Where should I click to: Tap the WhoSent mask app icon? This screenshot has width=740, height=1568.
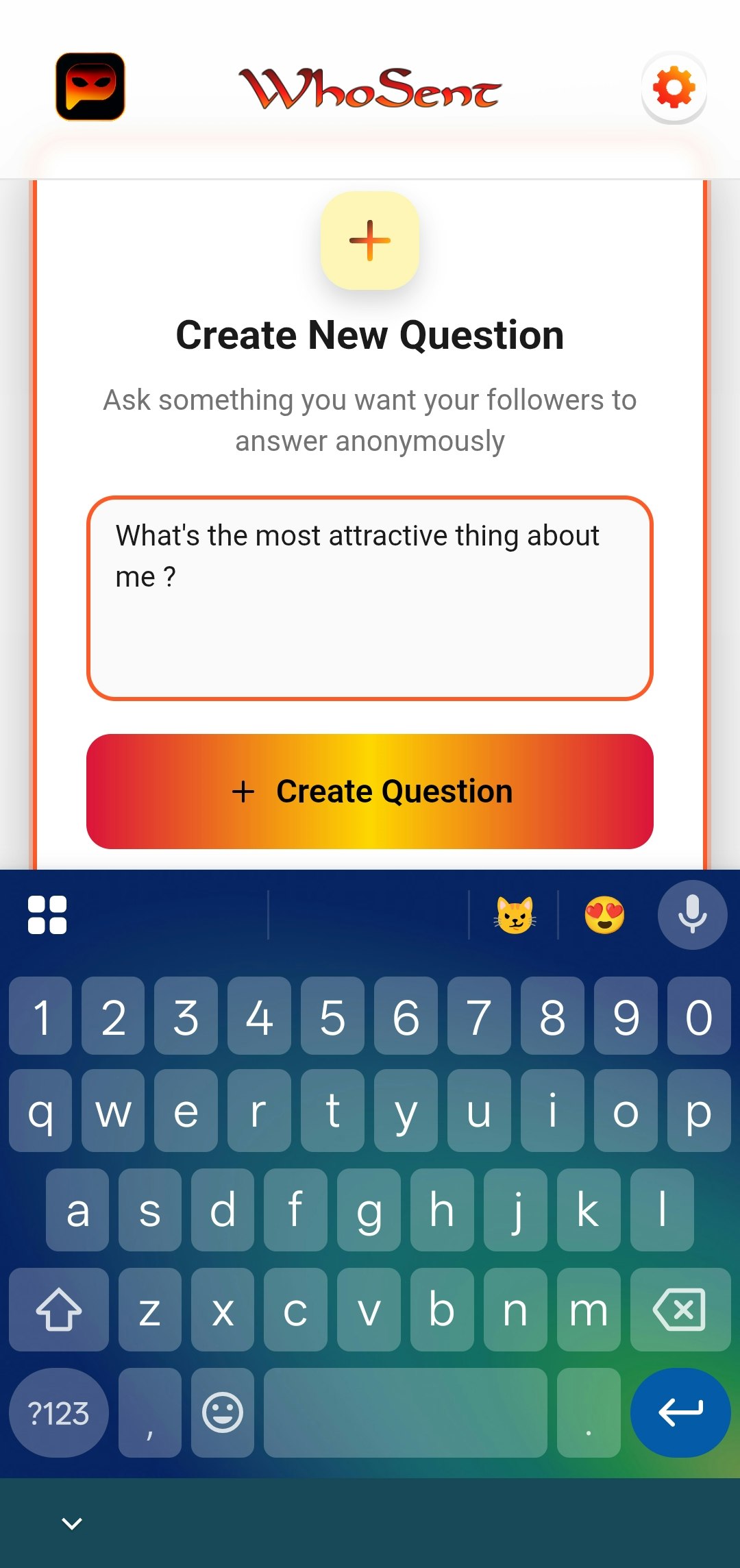tap(90, 87)
